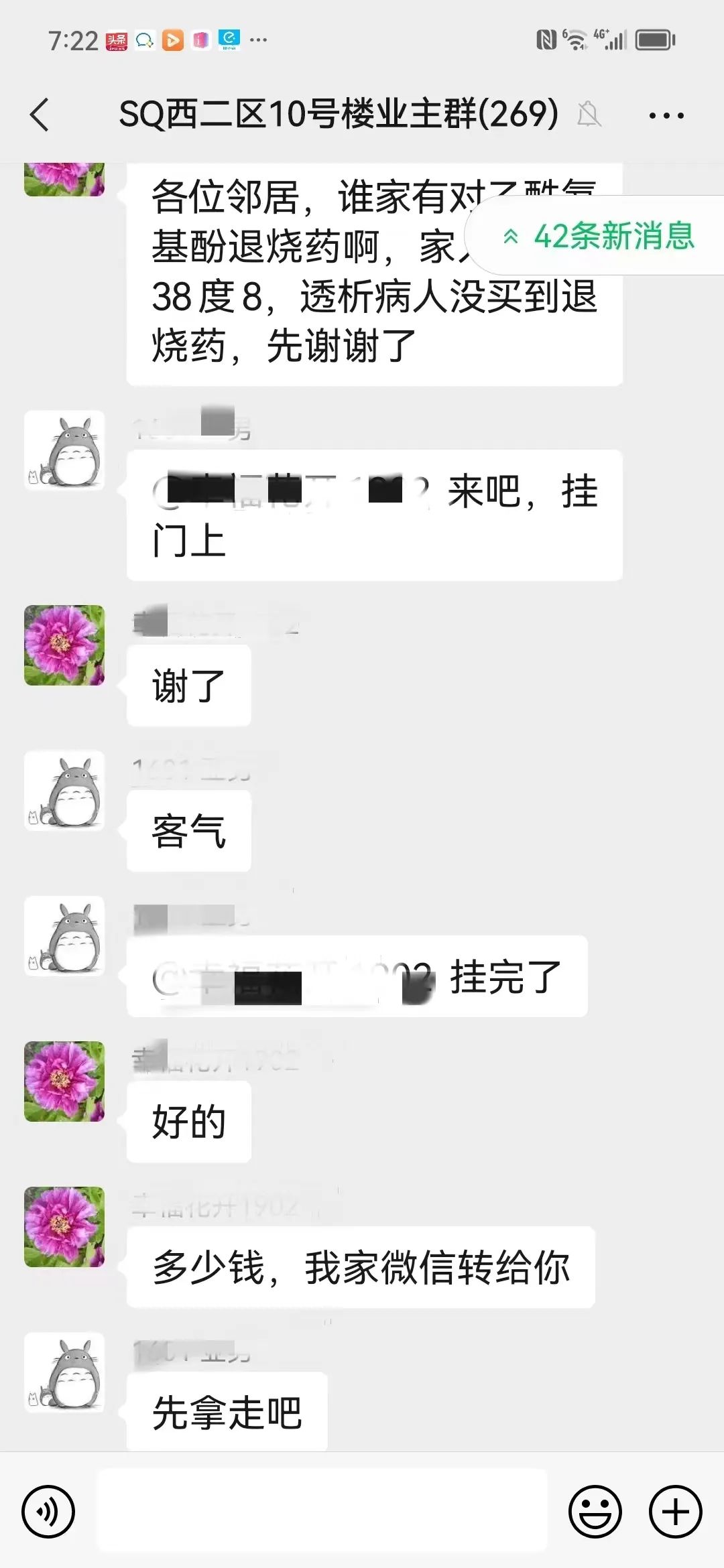Go back from the group chat

tap(40, 115)
